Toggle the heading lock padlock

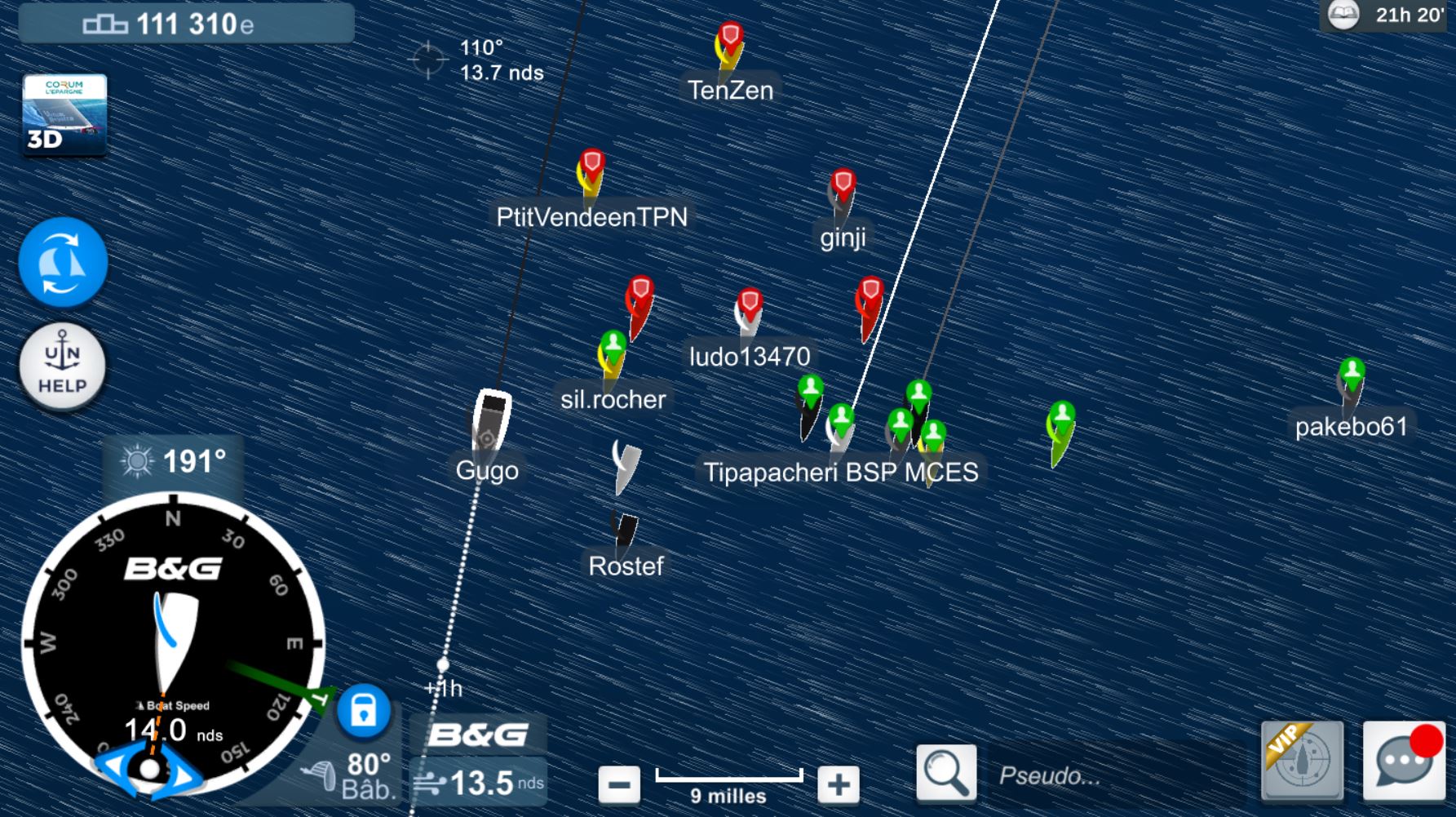click(x=363, y=711)
